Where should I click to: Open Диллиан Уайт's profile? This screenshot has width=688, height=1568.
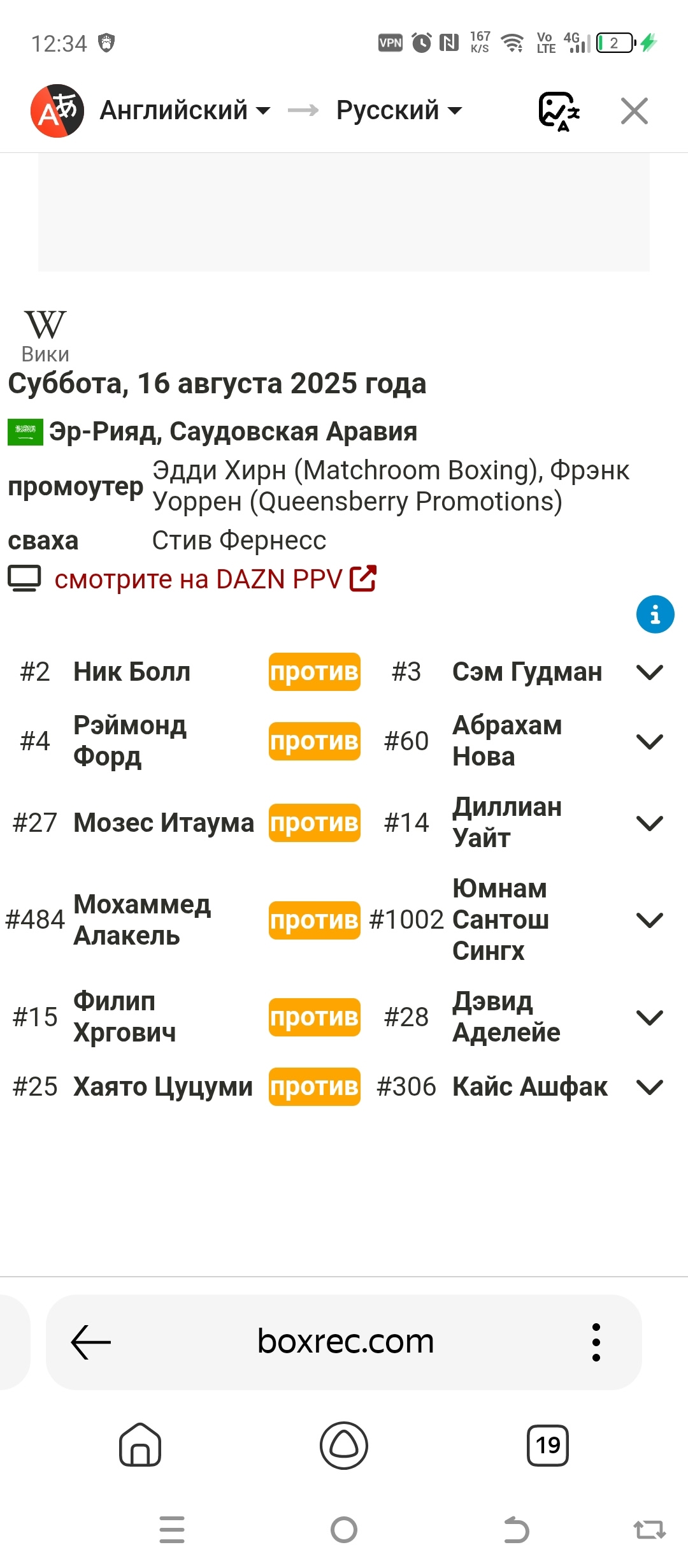click(x=507, y=822)
